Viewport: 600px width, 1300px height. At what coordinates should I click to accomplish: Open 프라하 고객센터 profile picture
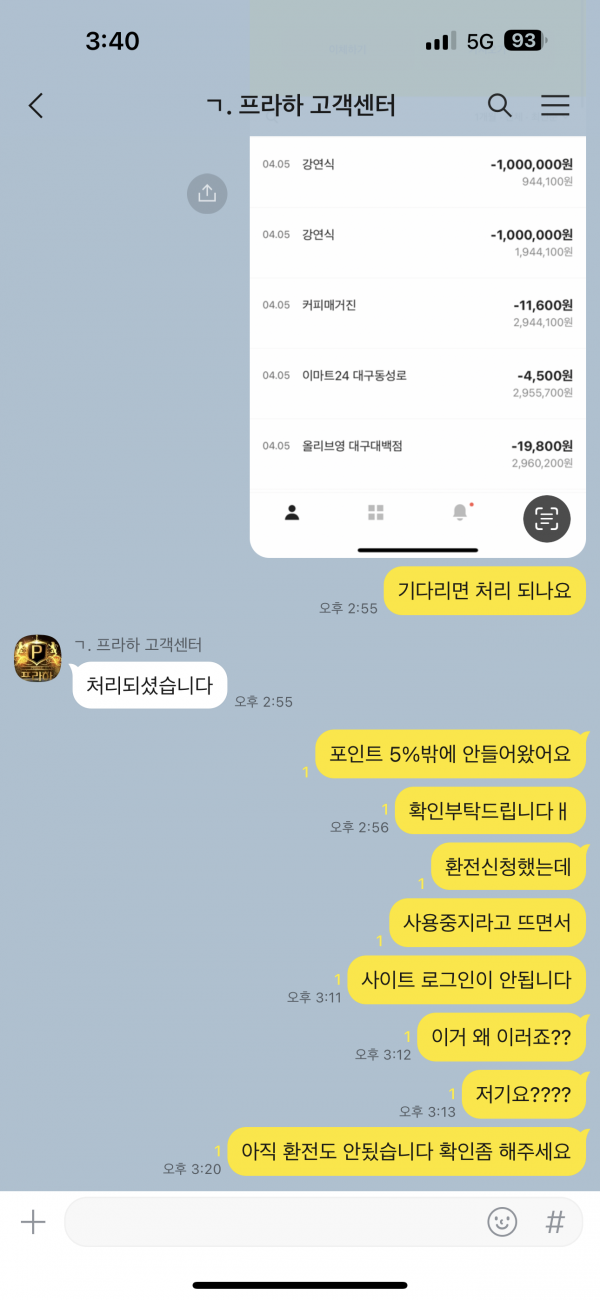38,660
